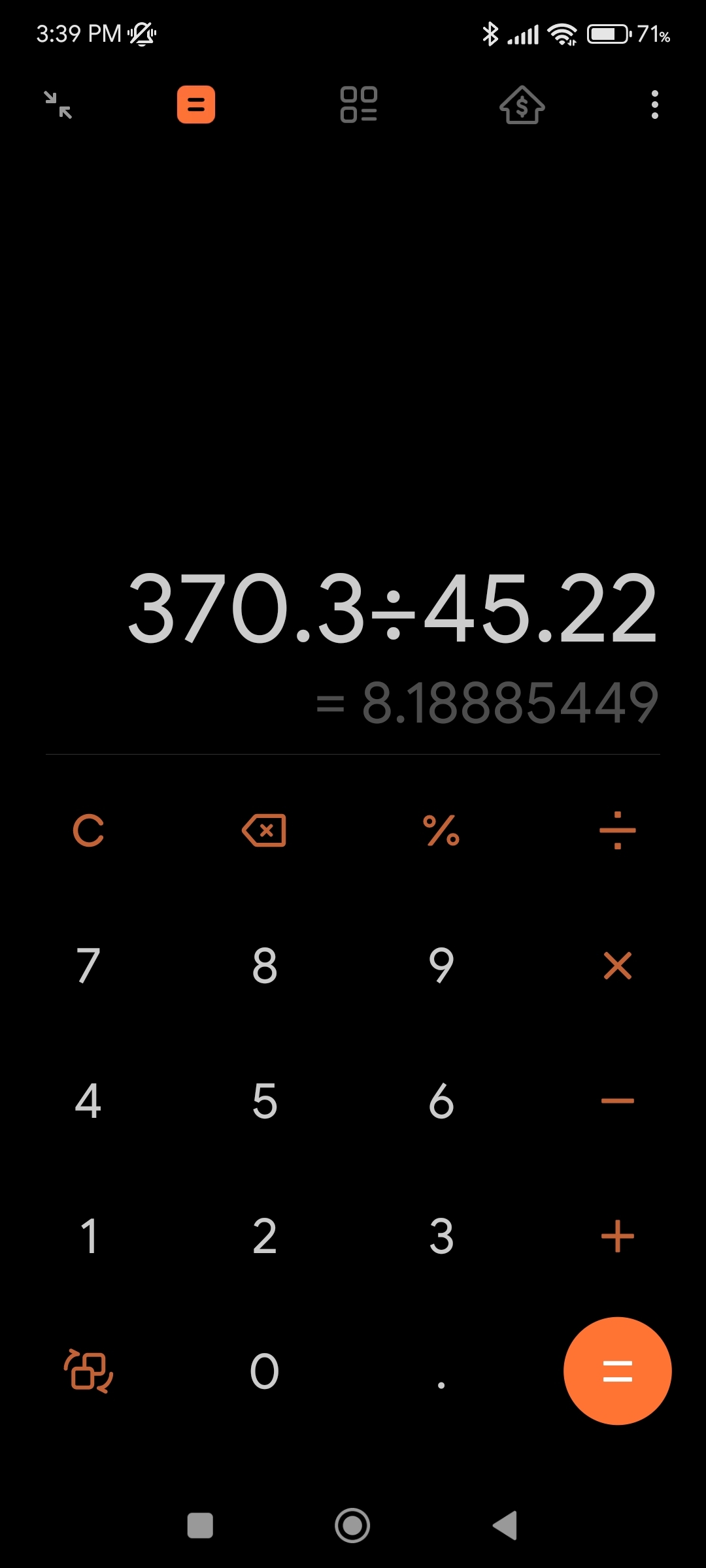The height and width of the screenshot is (1568, 706).
Task: Tap the divide operator key
Action: [x=618, y=830]
